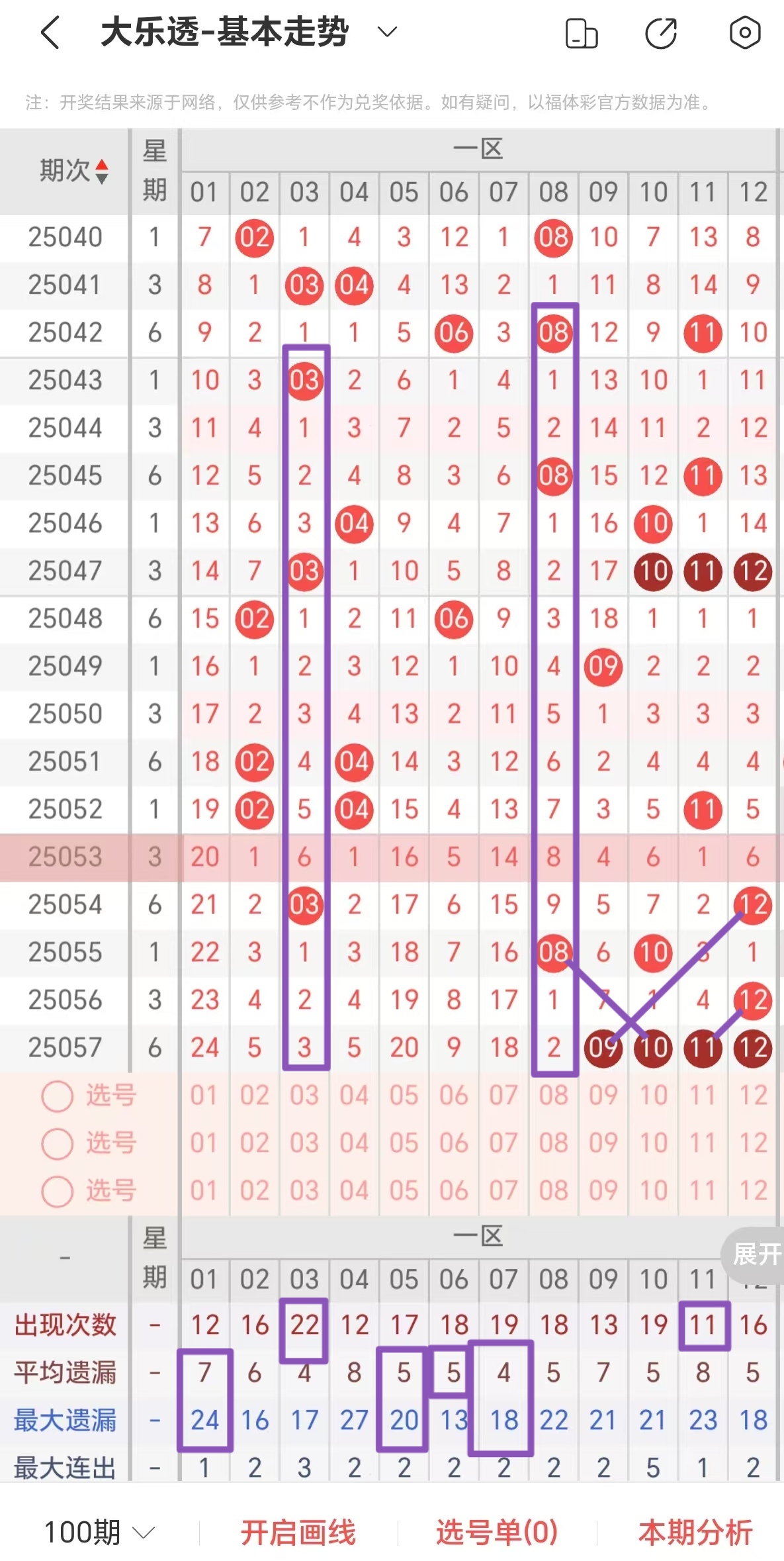Screen dimensions: 784x1561
Task: Pick number 03 in the first 选号 row
Action: 304,1096
